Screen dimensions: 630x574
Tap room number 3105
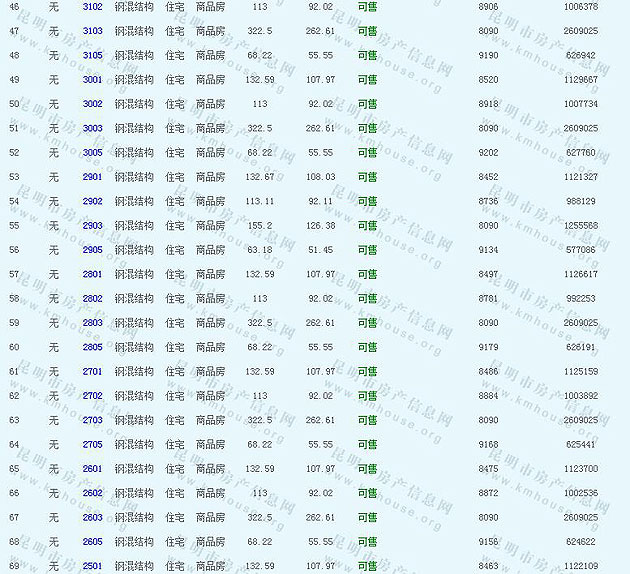coord(92,55)
